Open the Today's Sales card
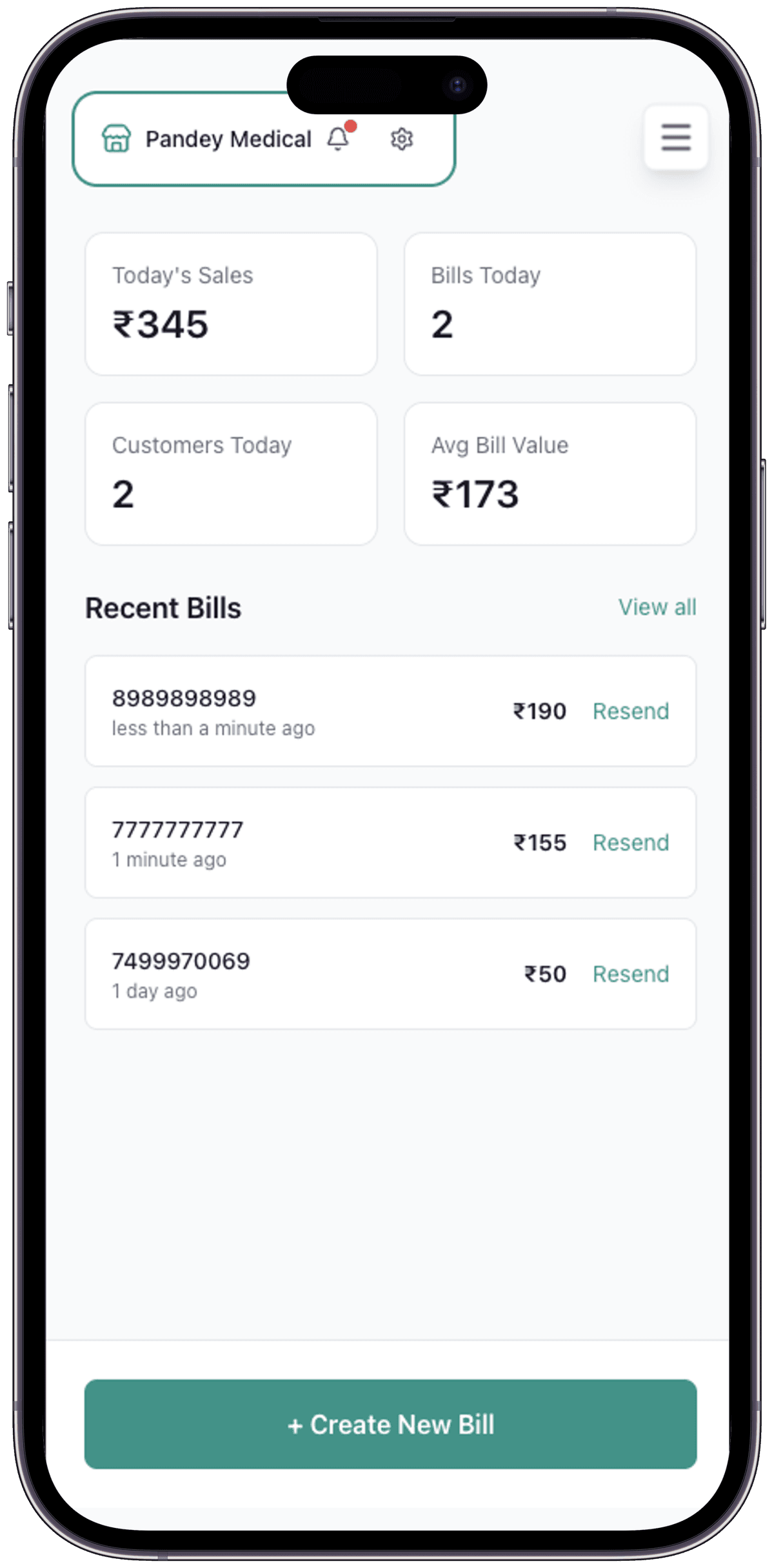Viewport: 774px width, 1568px height. 230,303
